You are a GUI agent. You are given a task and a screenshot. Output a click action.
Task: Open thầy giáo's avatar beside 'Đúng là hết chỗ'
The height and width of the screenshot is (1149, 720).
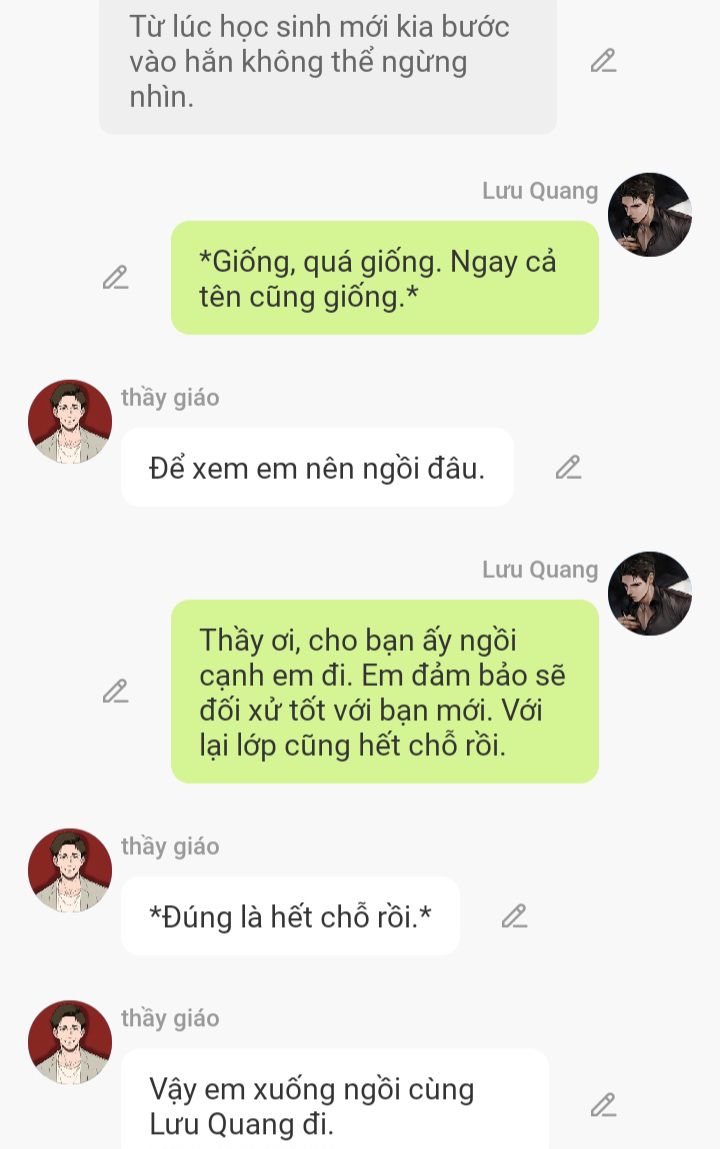[x=70, y=870]
